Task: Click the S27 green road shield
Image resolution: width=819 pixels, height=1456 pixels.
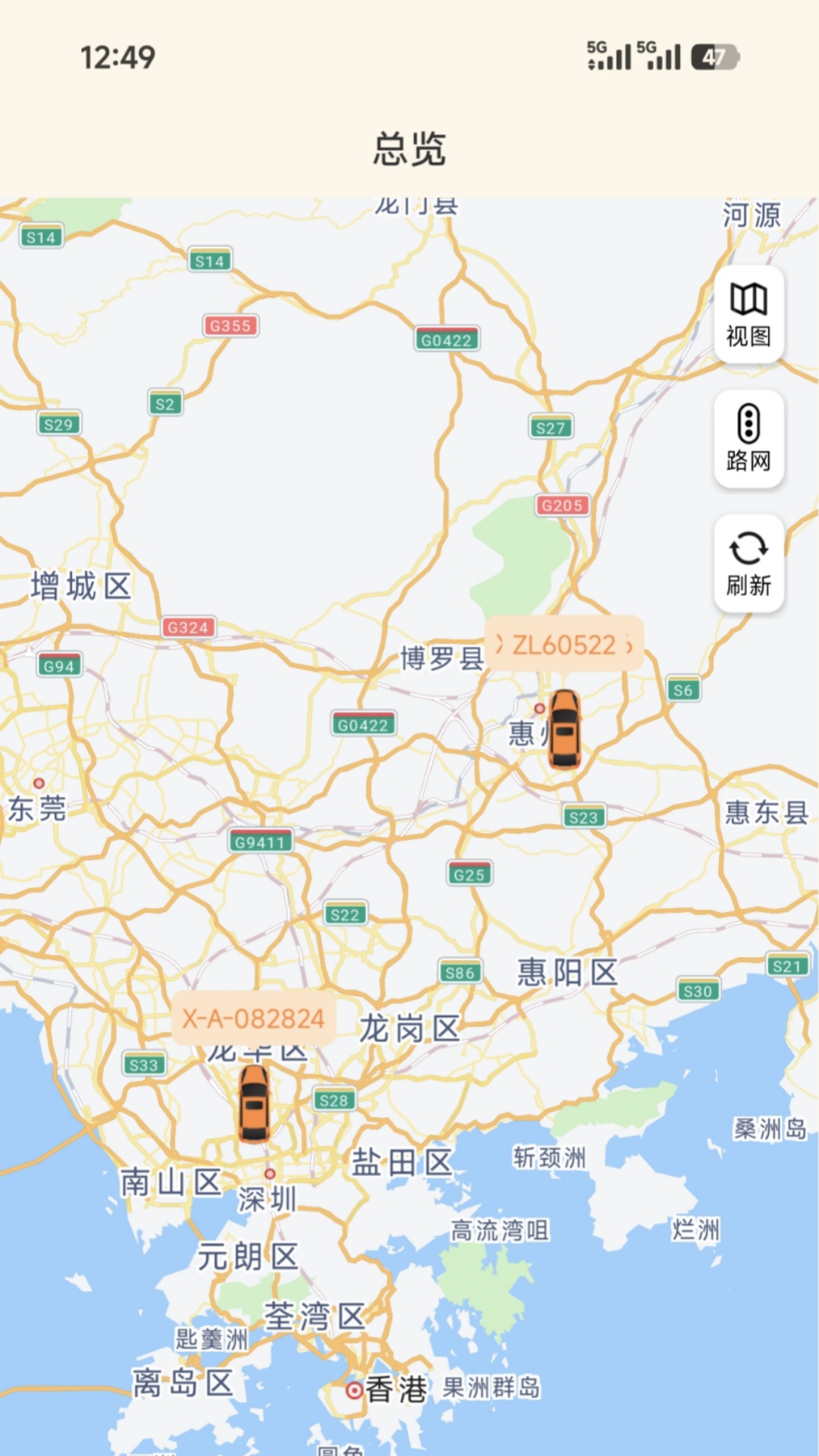Action: pos(550,427)
